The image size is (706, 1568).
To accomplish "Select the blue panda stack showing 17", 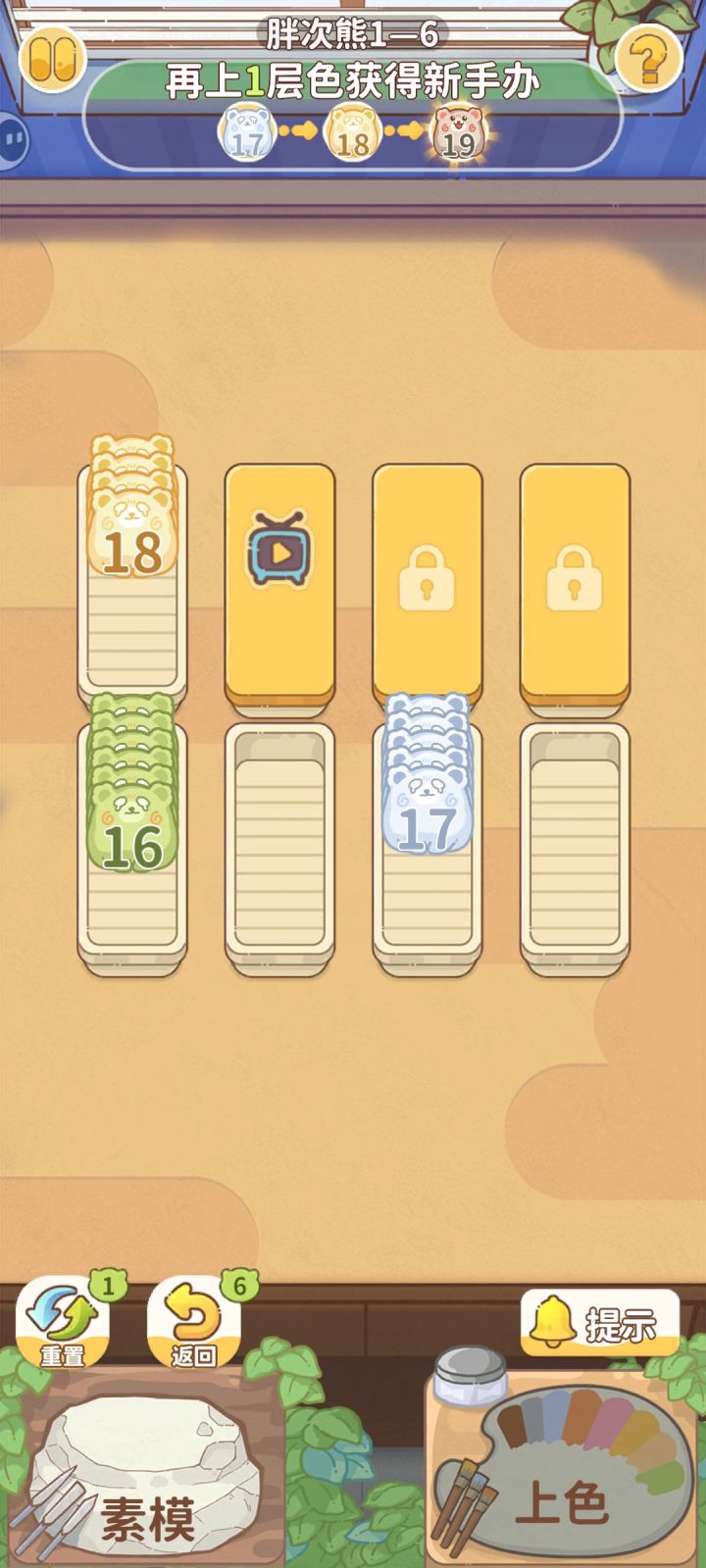I will (x=427, y=804).
